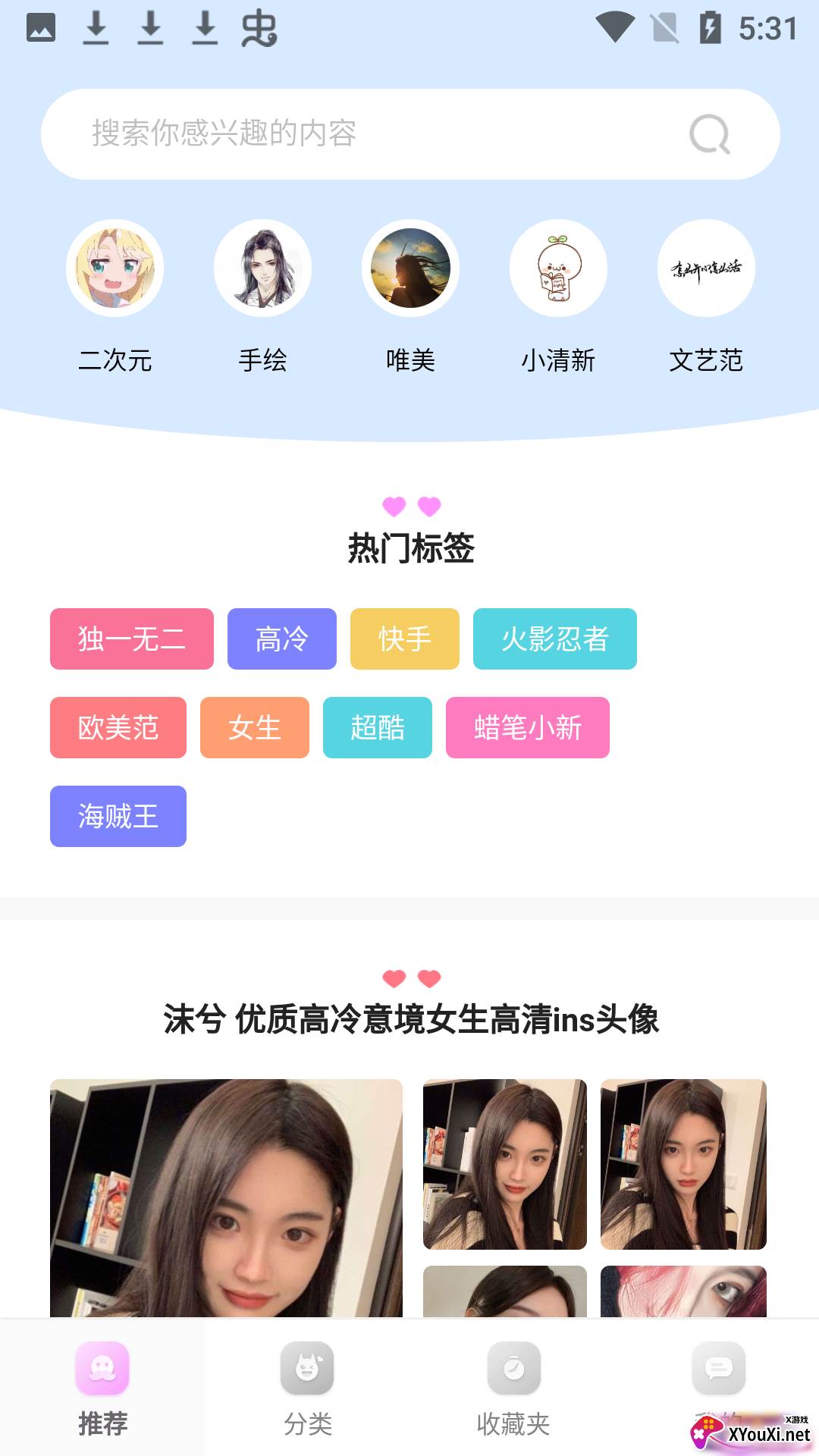
Task: Tap the 欧美范 tag chip
Action: click(x=118, y=727)
